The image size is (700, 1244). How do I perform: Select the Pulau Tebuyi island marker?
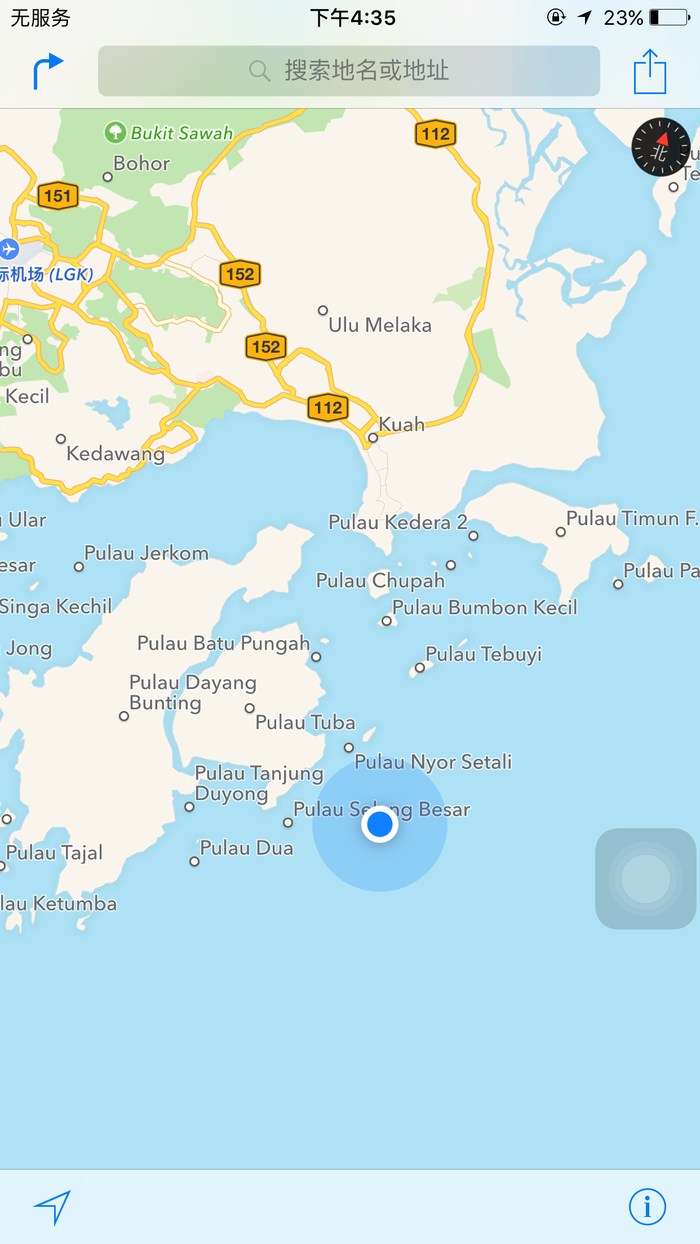pyautogui.click(x=420, y=667)
